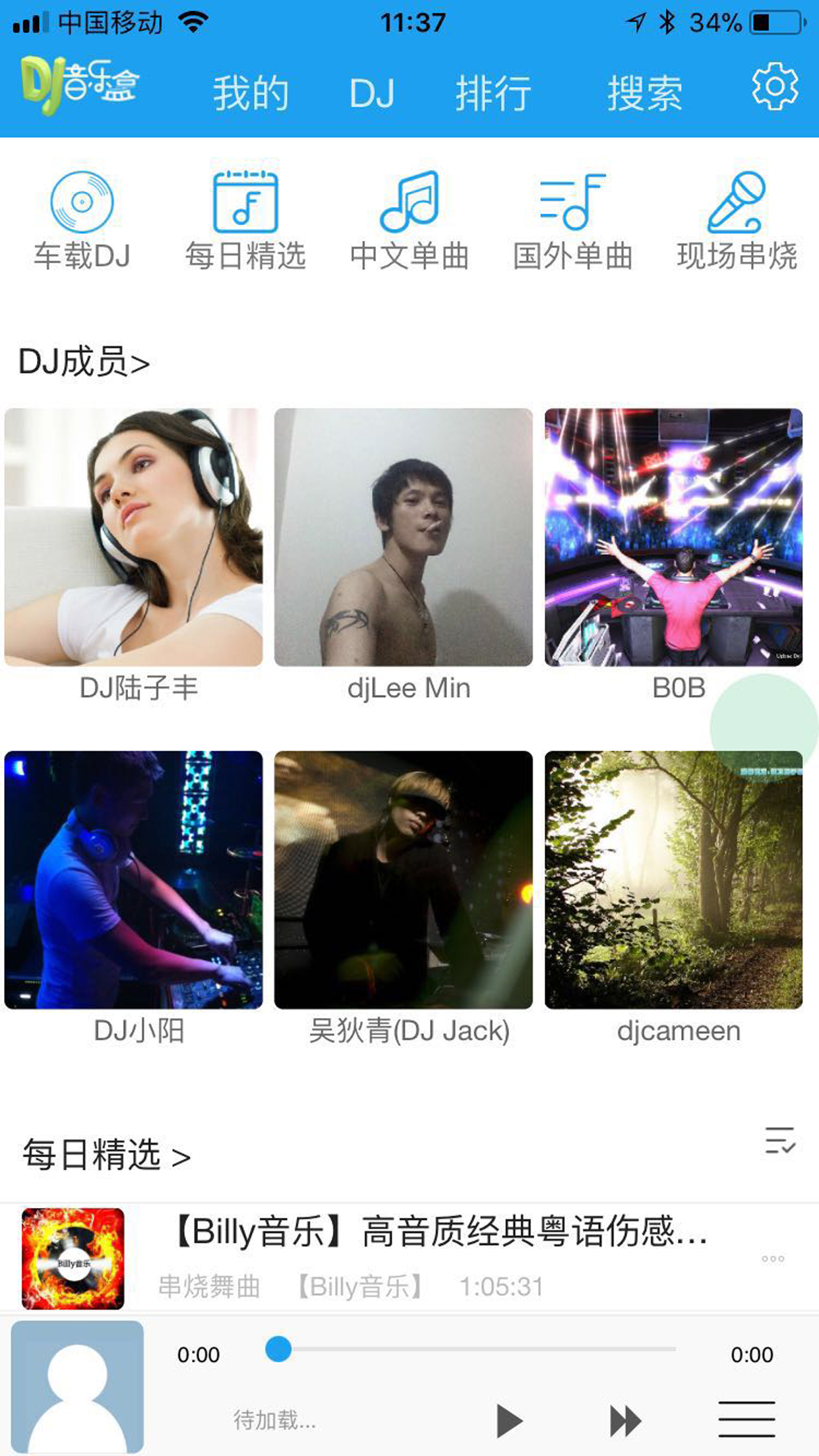Expand the DJ成员 members list
Image resolution: width=819 pixels, height=1456 pixels.
tap(84, 360)
